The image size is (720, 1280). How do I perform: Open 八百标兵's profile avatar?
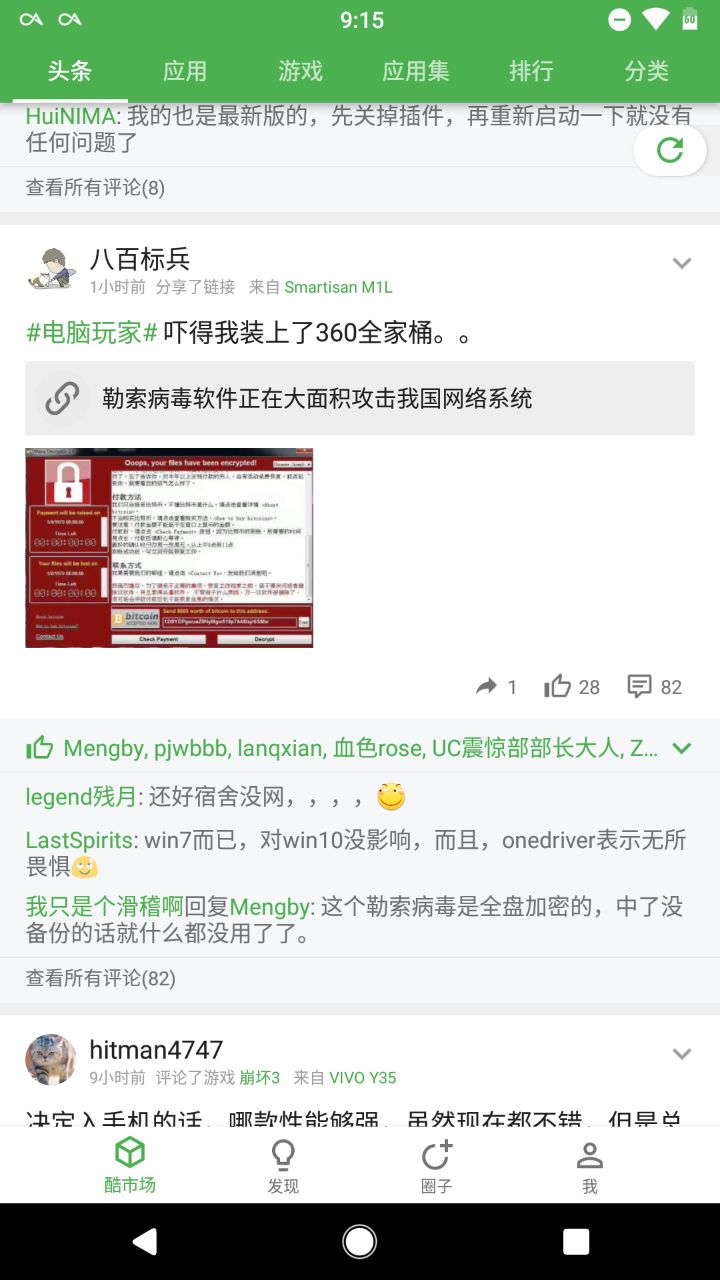51,270
